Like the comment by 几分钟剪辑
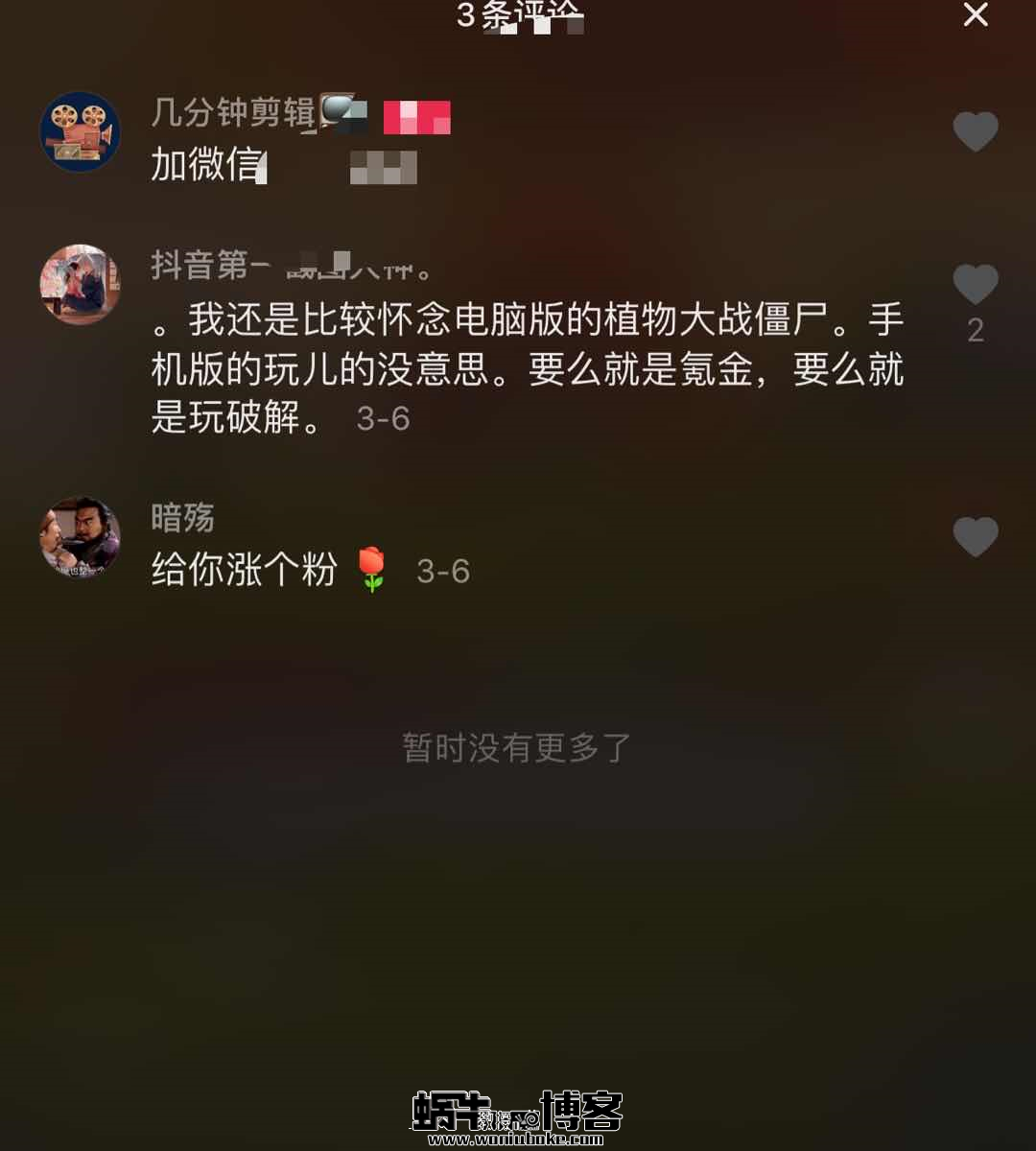1036x1151 pixels. pyautogui.click(x=975, y=131)
